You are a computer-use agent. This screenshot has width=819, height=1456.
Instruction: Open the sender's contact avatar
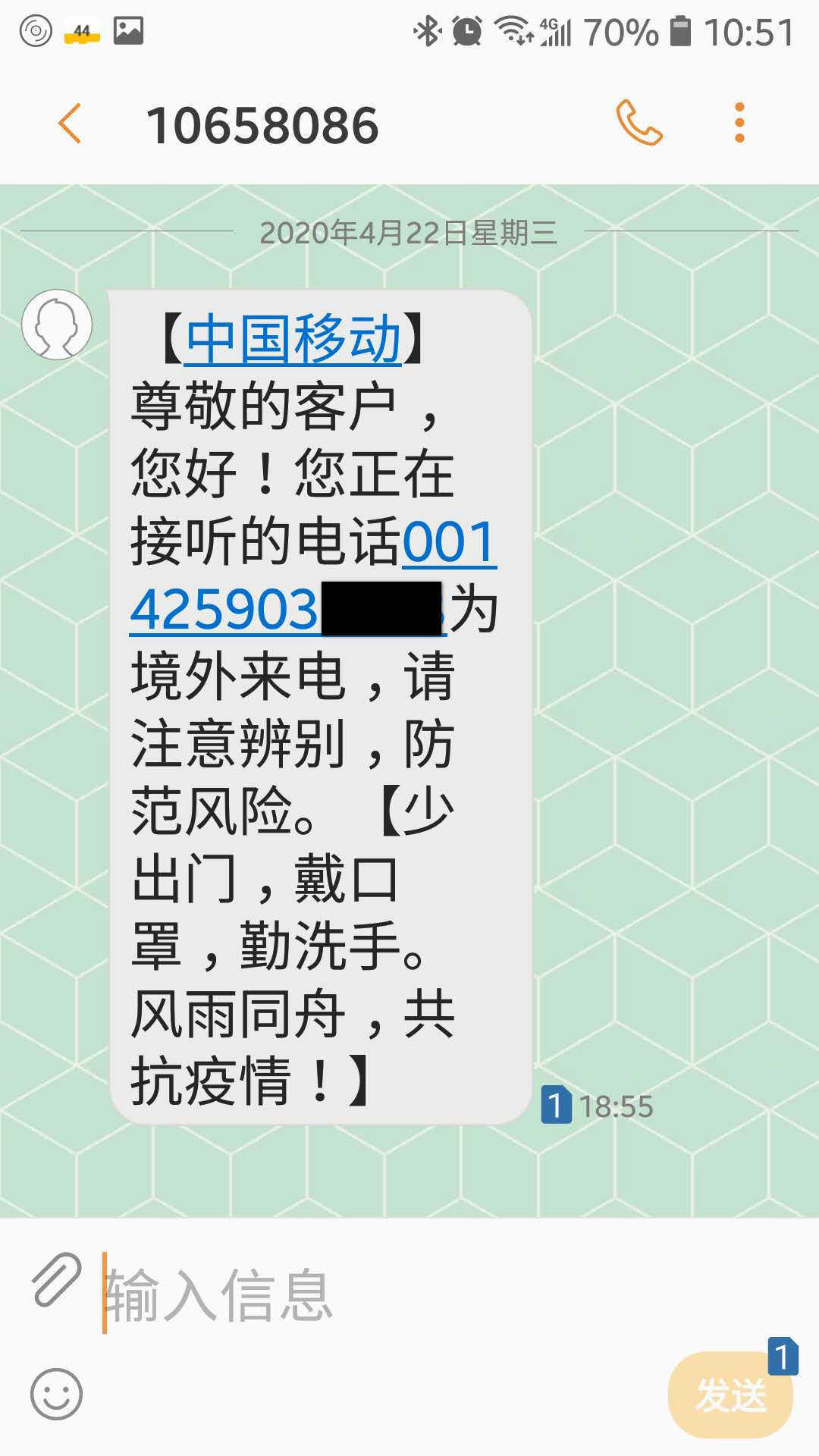point(57,325)
